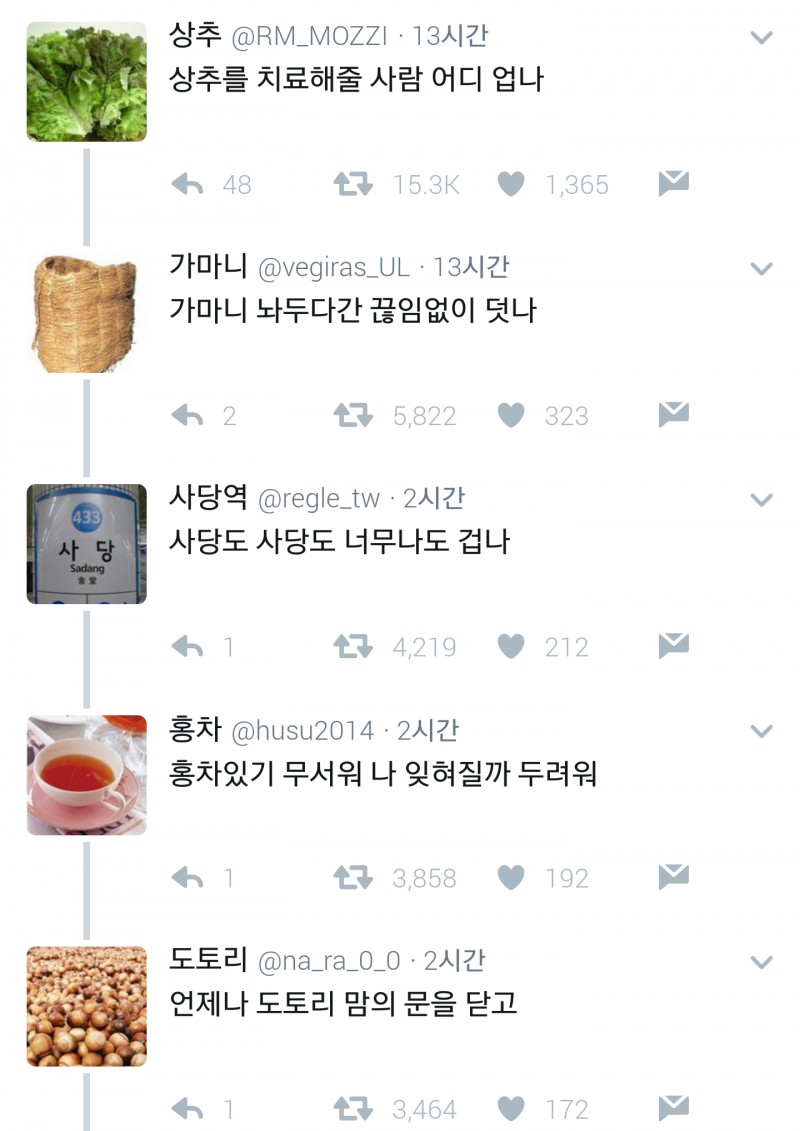Open direct message icon on 상추's tweet
Image resolution: width=800 pixels, height=1131 pixels.
click(x=674, y=184)
